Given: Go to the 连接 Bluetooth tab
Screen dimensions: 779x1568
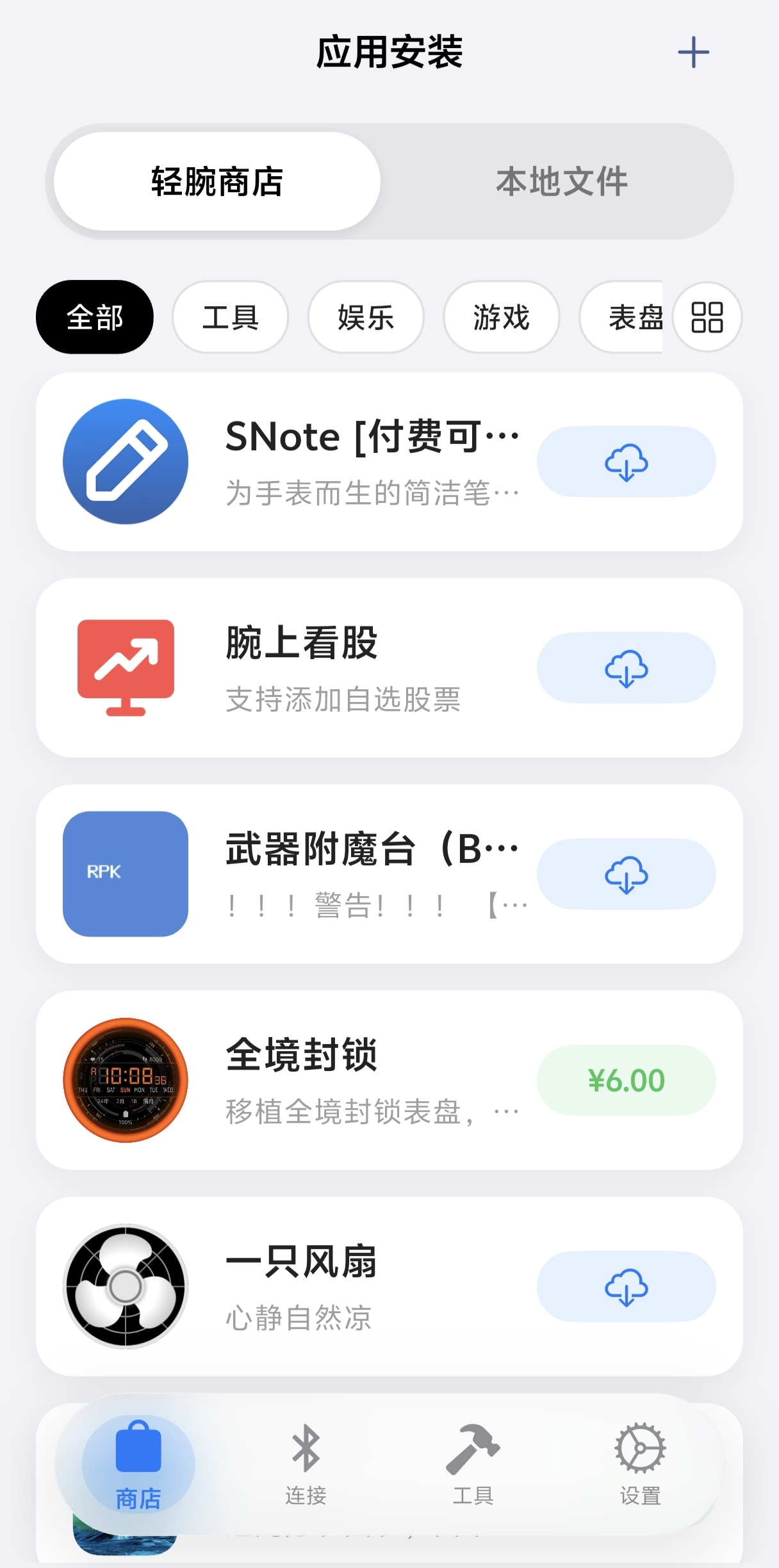Looking at the screenshot, I should (x=306, y=1465).
